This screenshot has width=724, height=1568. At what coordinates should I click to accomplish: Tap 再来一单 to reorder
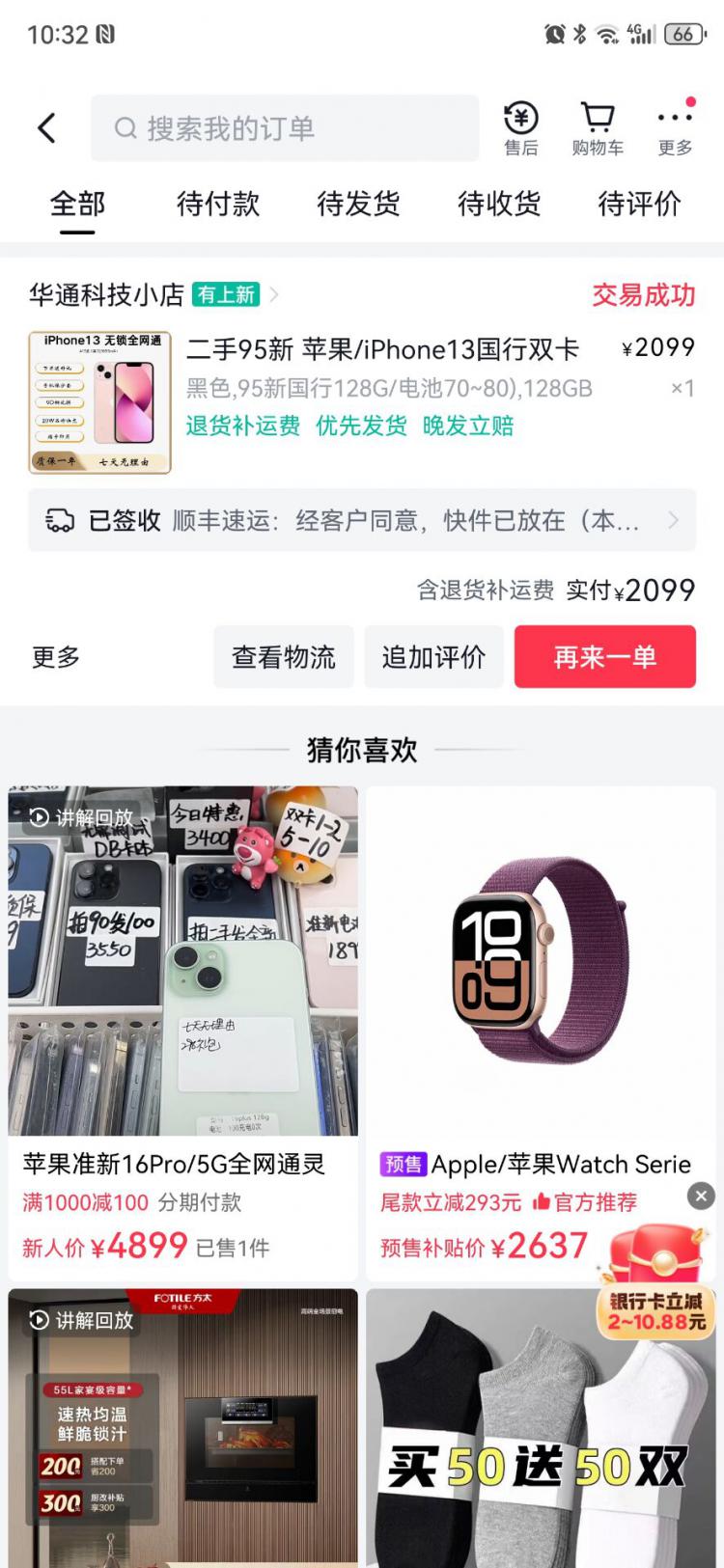[x=604, y=657]
